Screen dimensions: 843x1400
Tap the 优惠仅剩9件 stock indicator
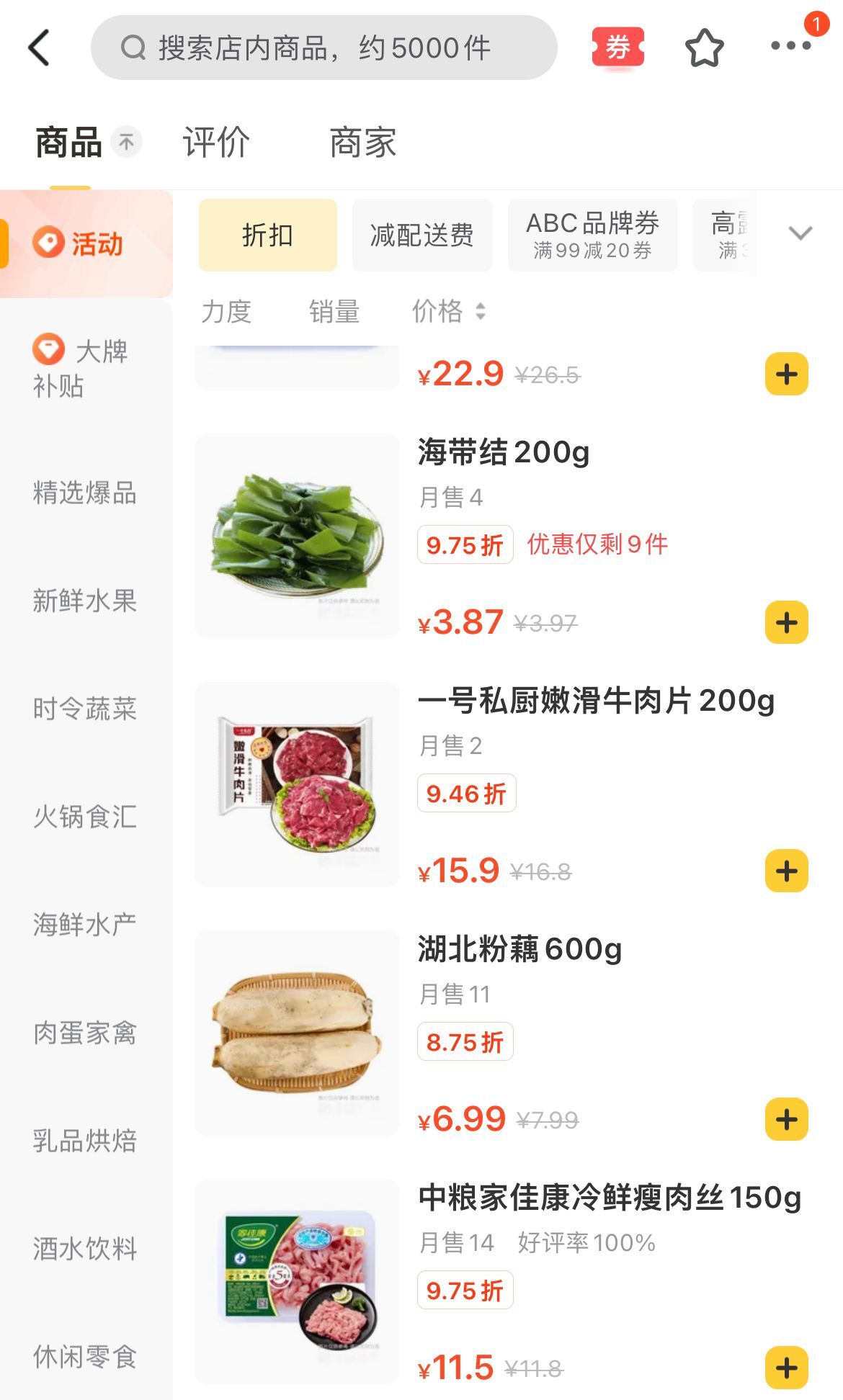598,545
